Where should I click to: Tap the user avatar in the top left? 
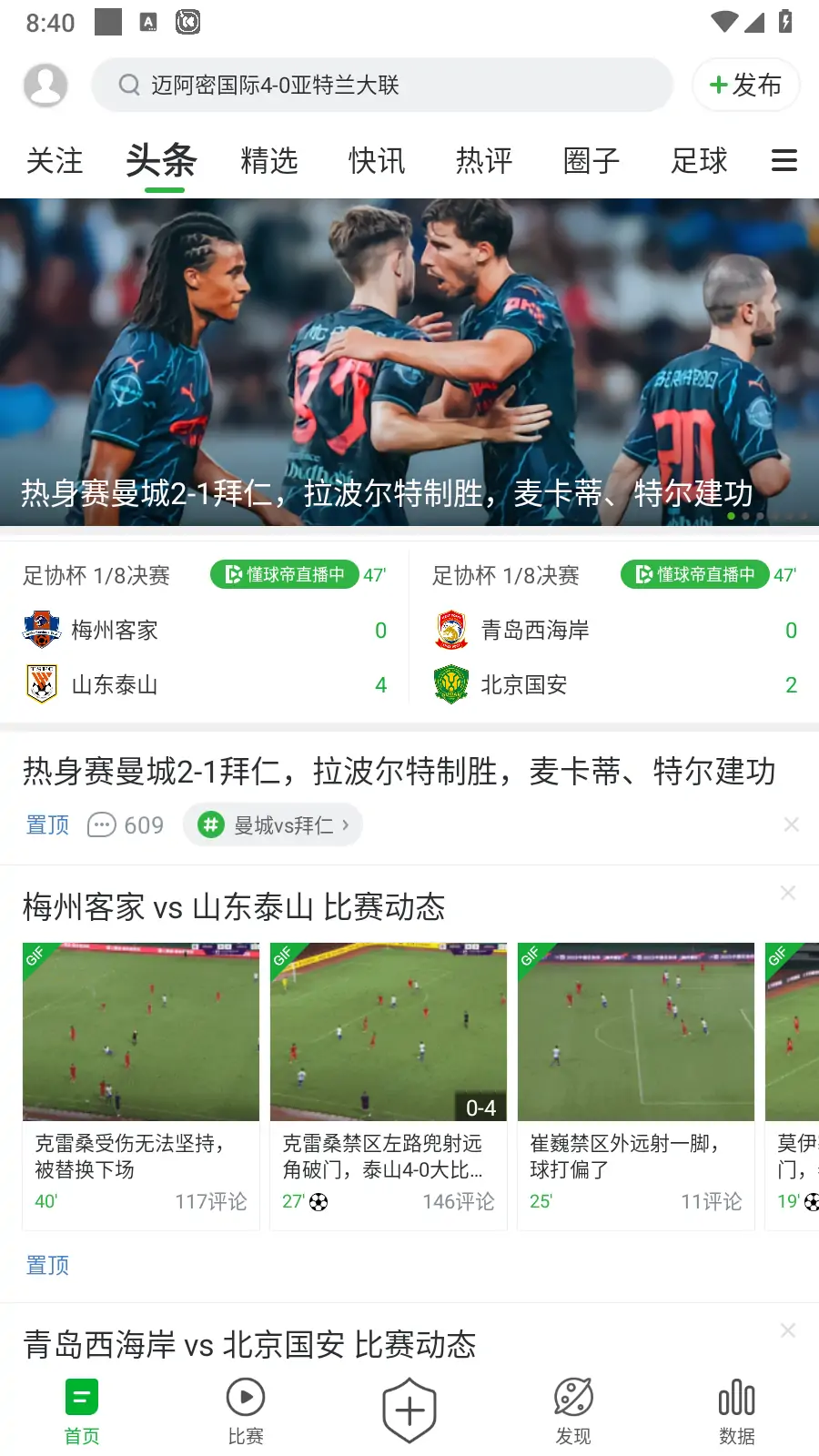pos(45,85)
